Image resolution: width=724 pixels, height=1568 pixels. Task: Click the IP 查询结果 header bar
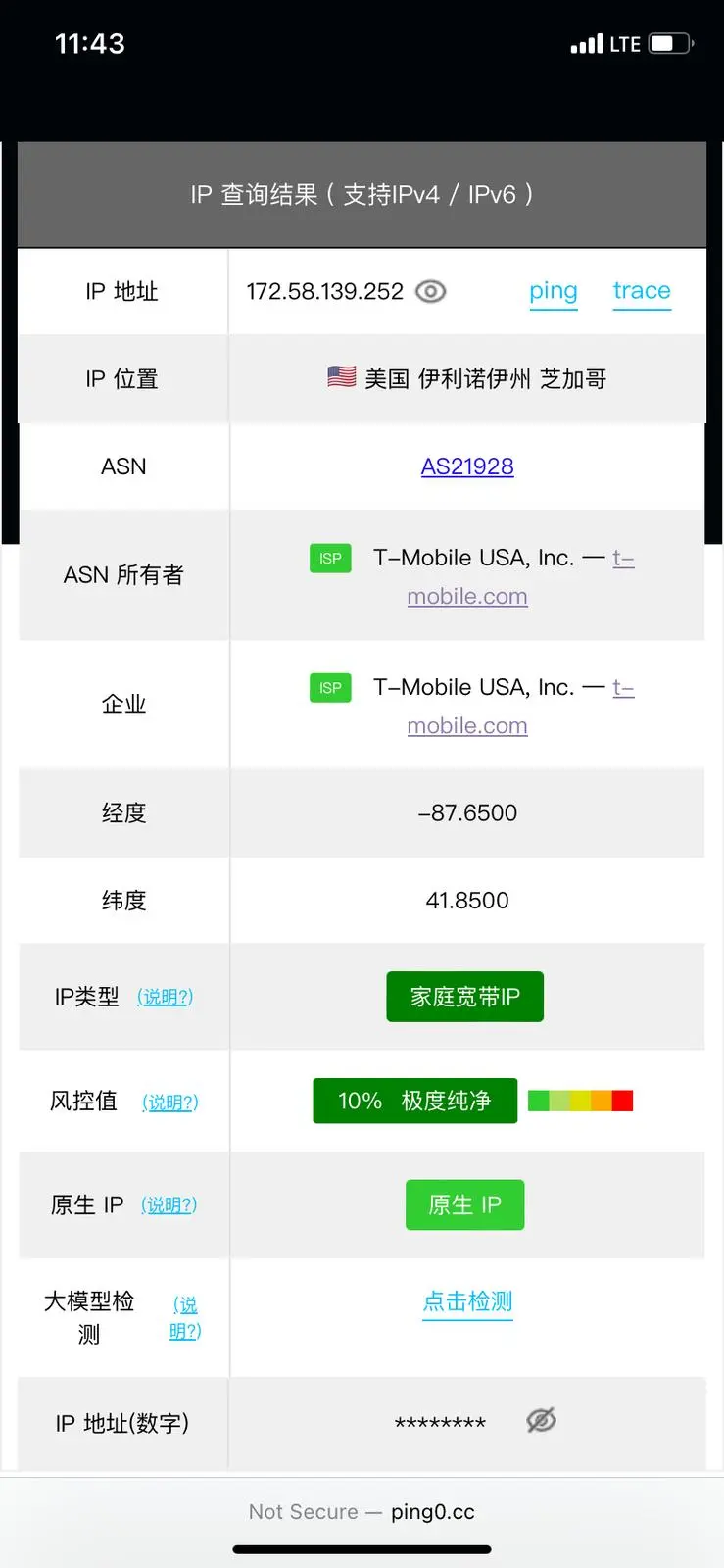click(x=362, y=194)
